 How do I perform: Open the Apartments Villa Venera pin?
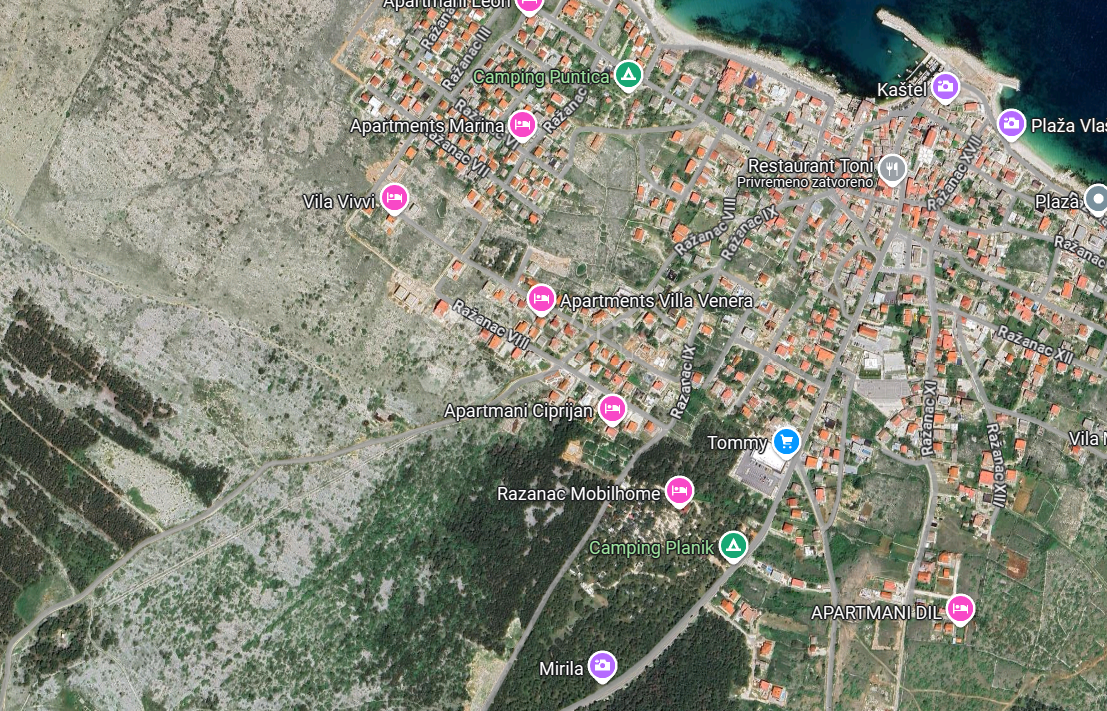[541, 298]
